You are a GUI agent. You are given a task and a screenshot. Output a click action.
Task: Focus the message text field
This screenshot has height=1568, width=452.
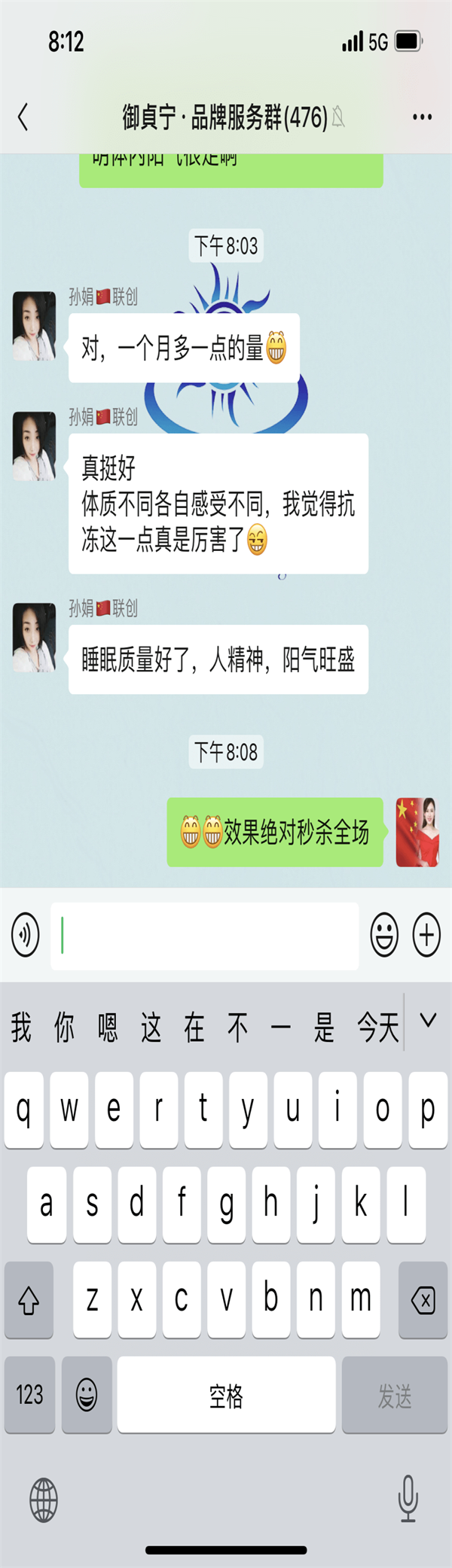pos(204,936)
